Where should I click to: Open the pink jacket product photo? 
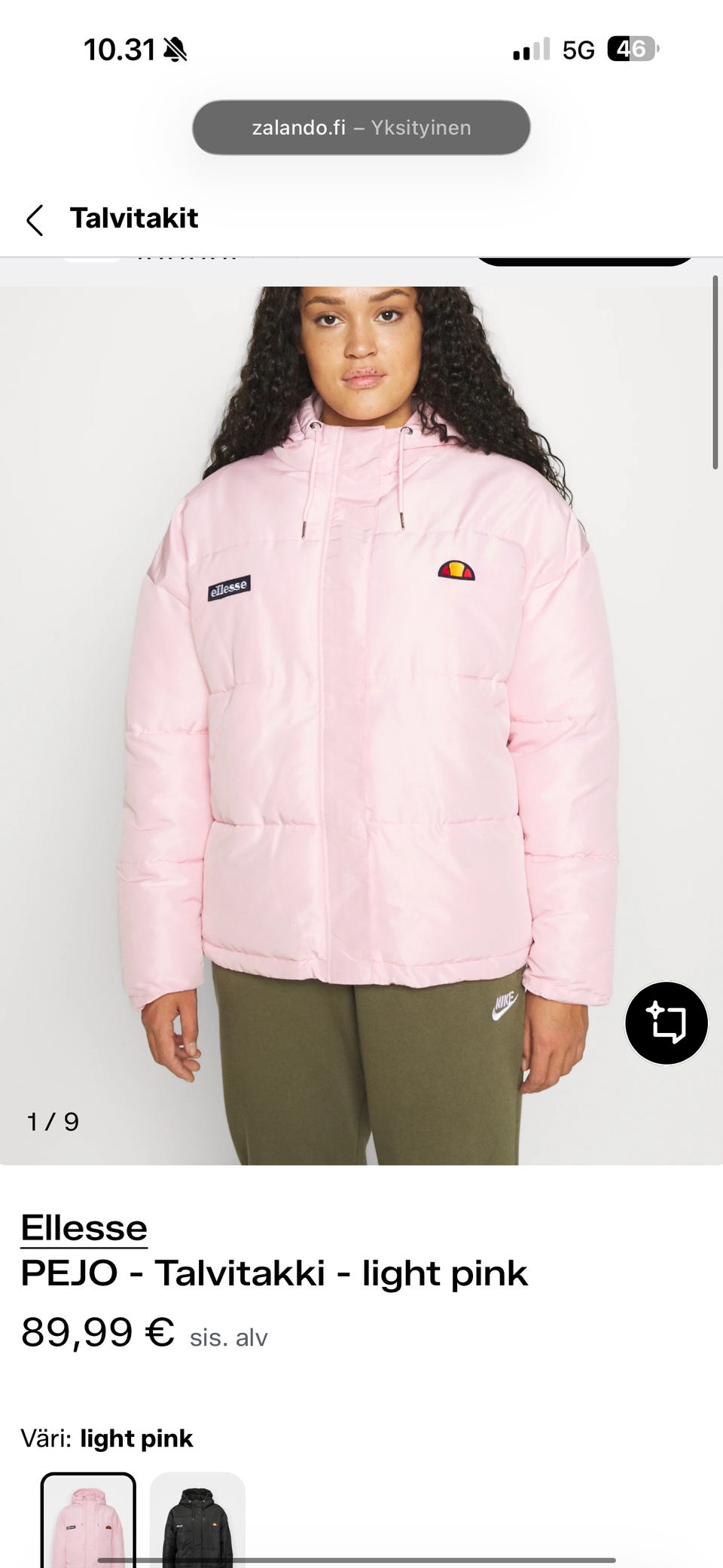(361, 726)
